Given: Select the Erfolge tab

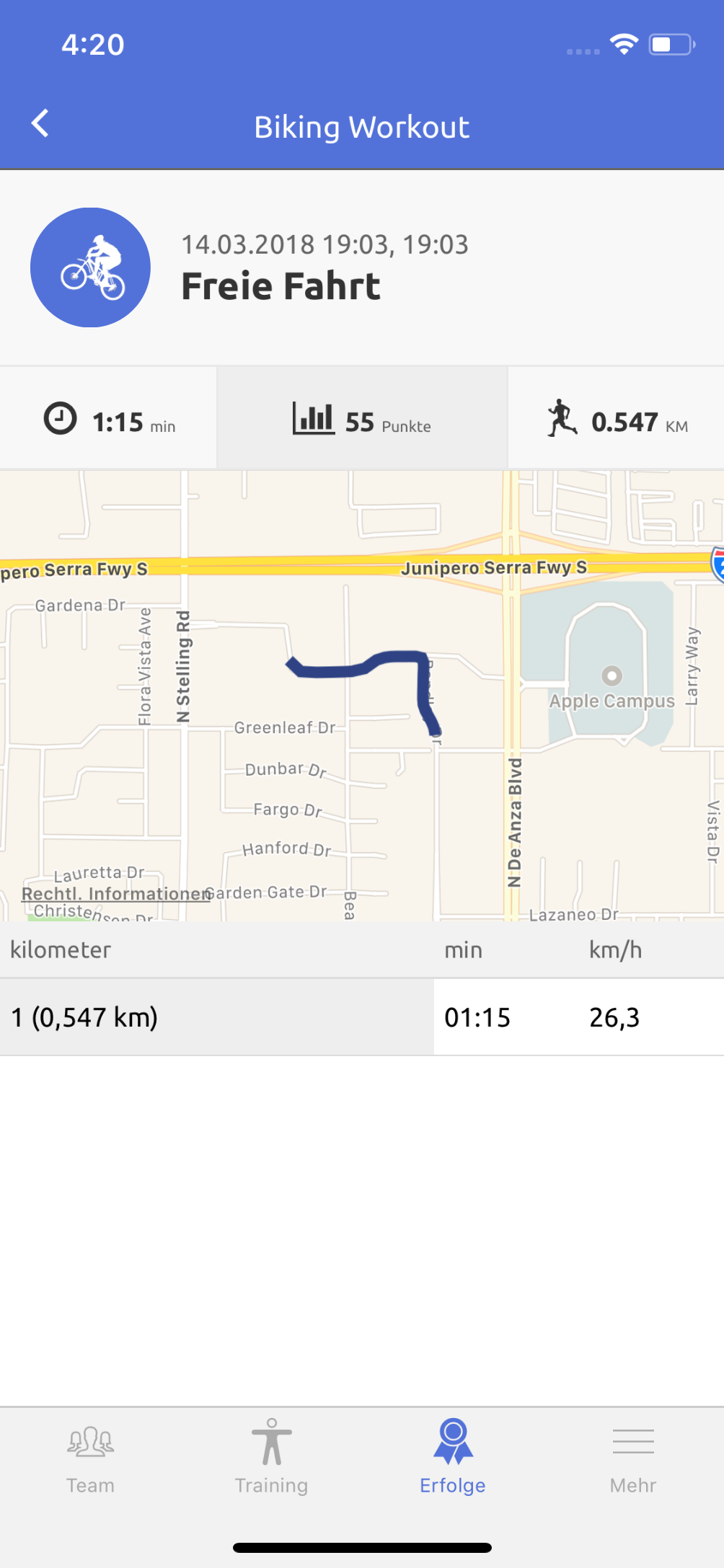Looking at the screenshot, I should pos(452,1458).
